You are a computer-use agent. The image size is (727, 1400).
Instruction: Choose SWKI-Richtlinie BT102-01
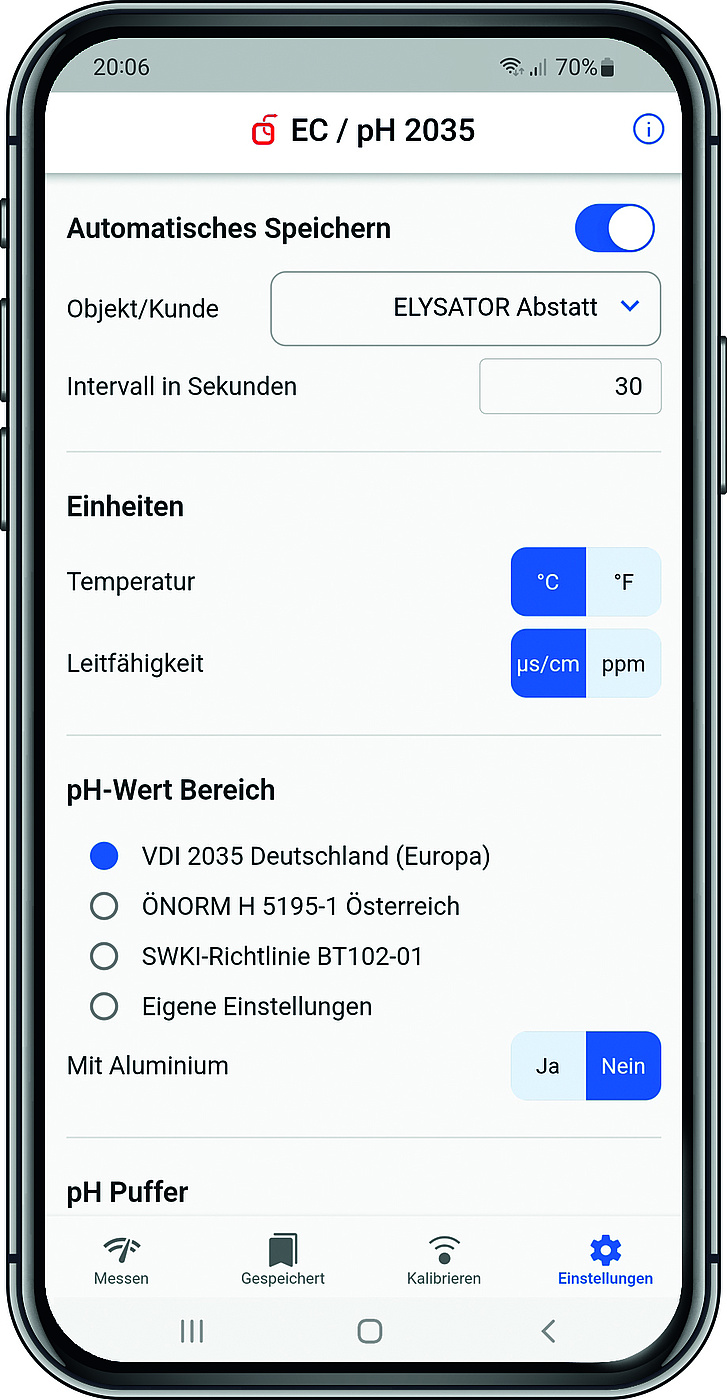[104, 956]
